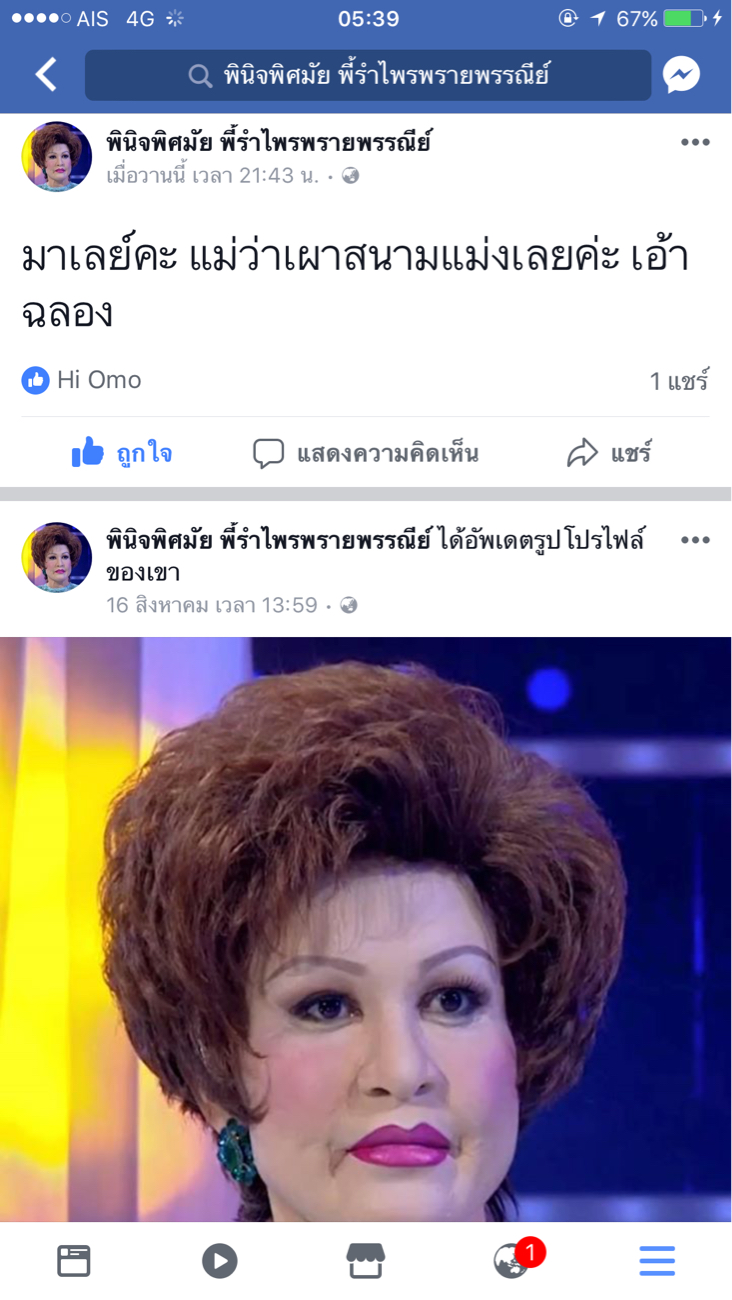The width and height of the screenshot is (732, 1300).
Task: Go back using the top arrow
Action: (46, 75)
